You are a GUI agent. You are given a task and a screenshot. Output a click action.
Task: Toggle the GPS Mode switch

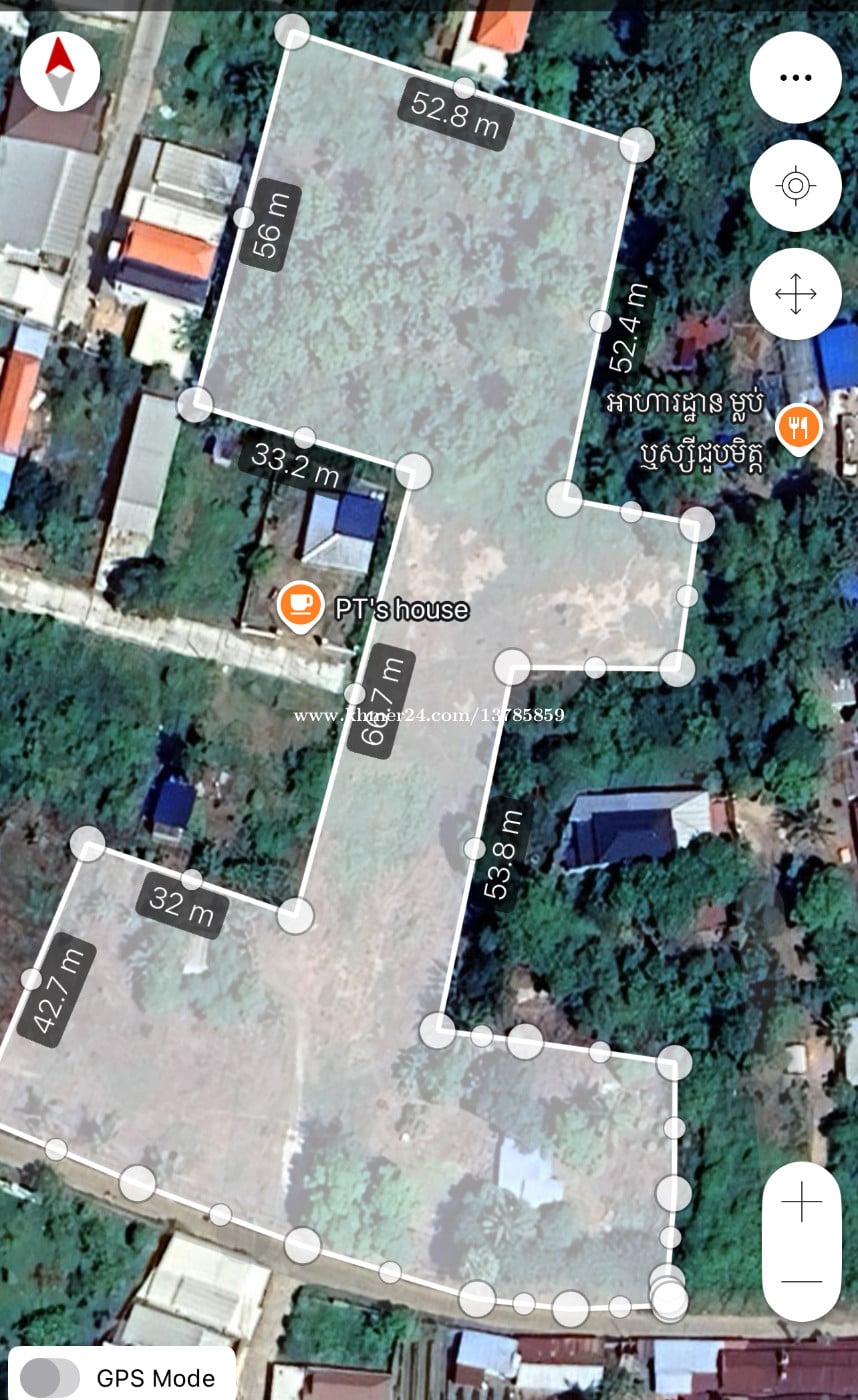(50, 1378)
